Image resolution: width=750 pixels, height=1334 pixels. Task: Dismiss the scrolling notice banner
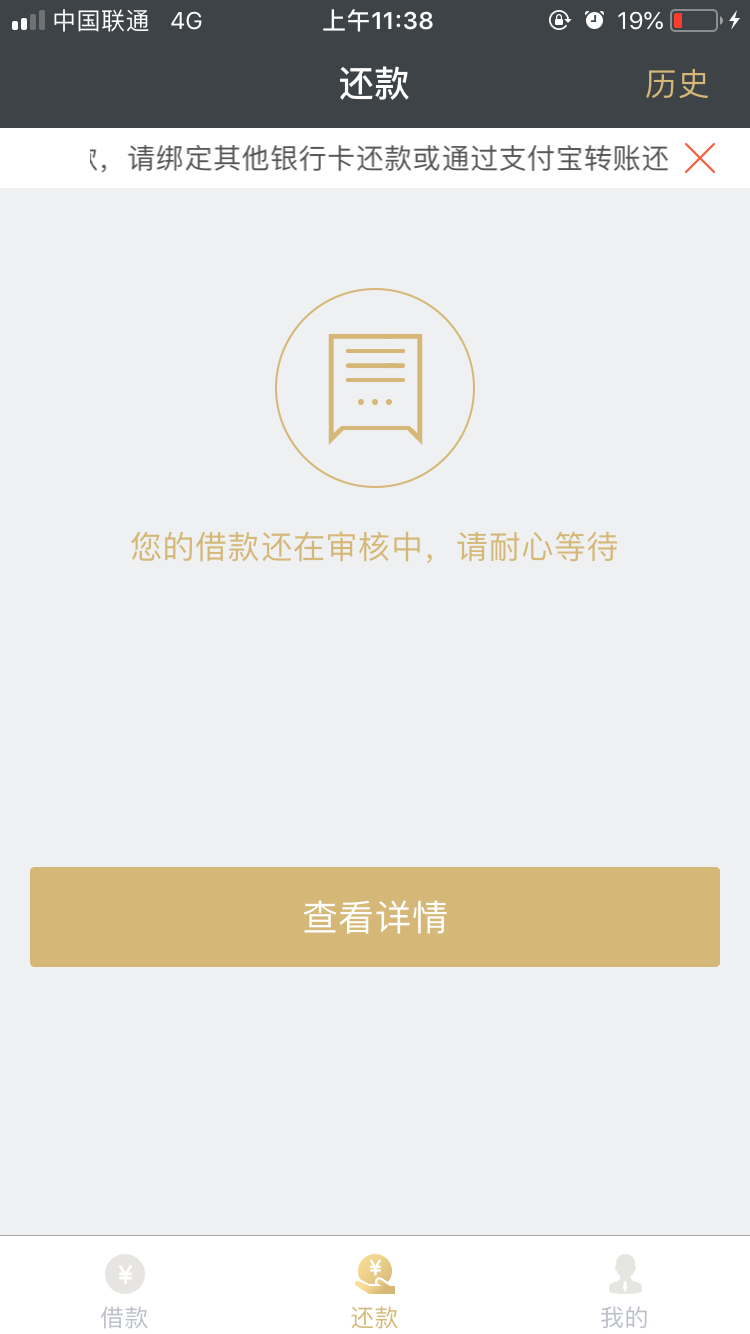pyautogui.click(x=700, y=158)
